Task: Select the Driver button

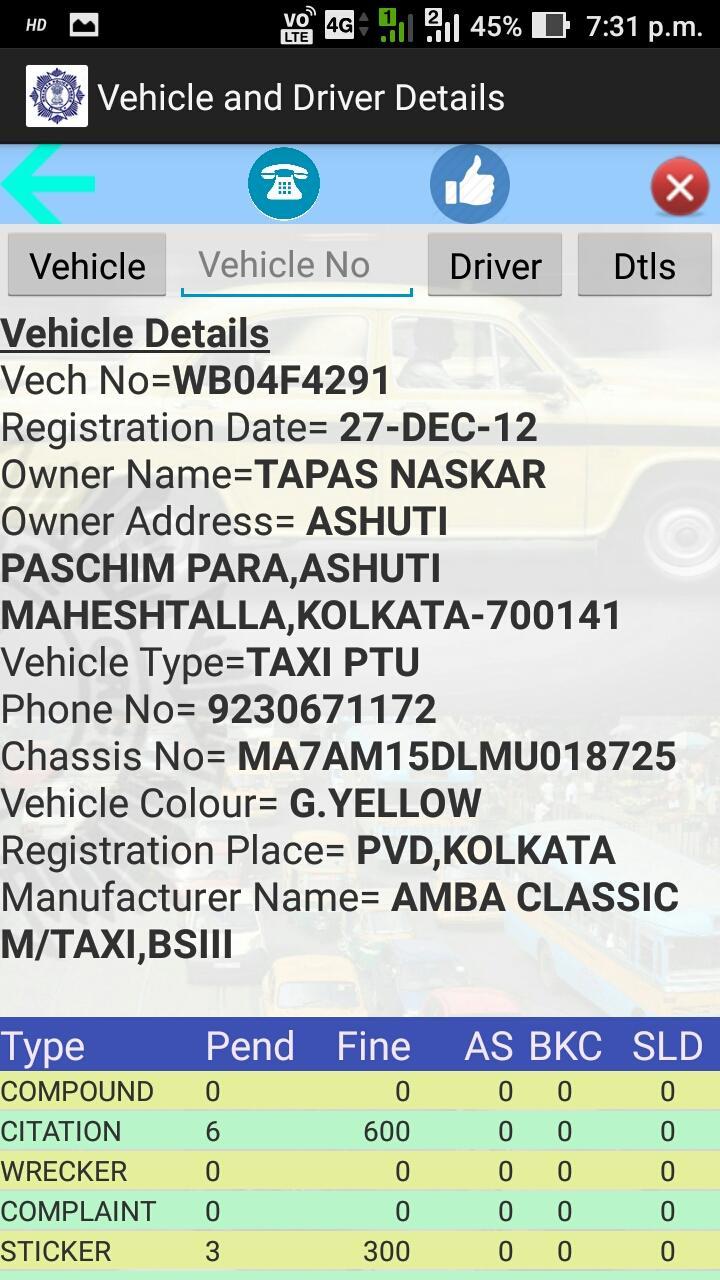Action: pyautogui.click(x=495, y=265)
